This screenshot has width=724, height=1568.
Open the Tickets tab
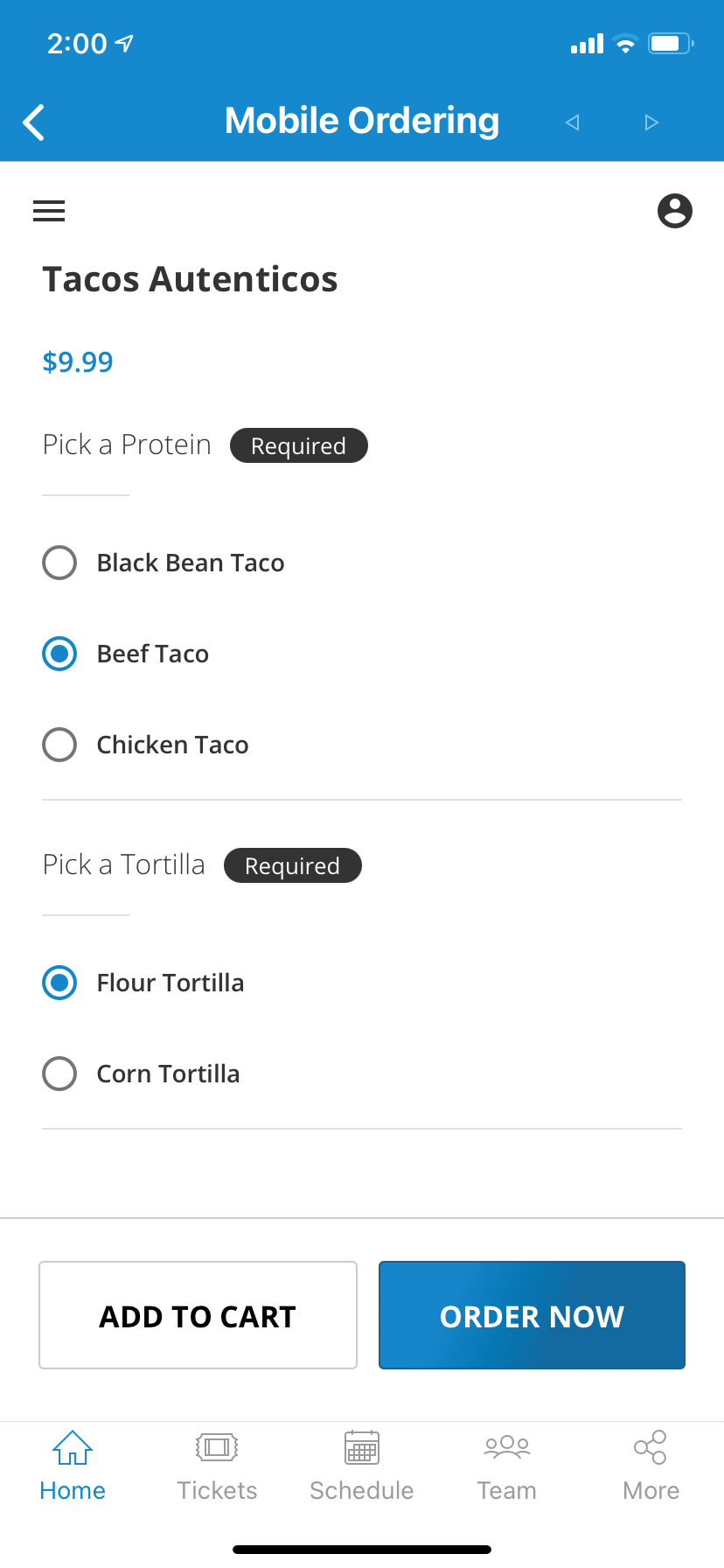(x=217, y=1466)
